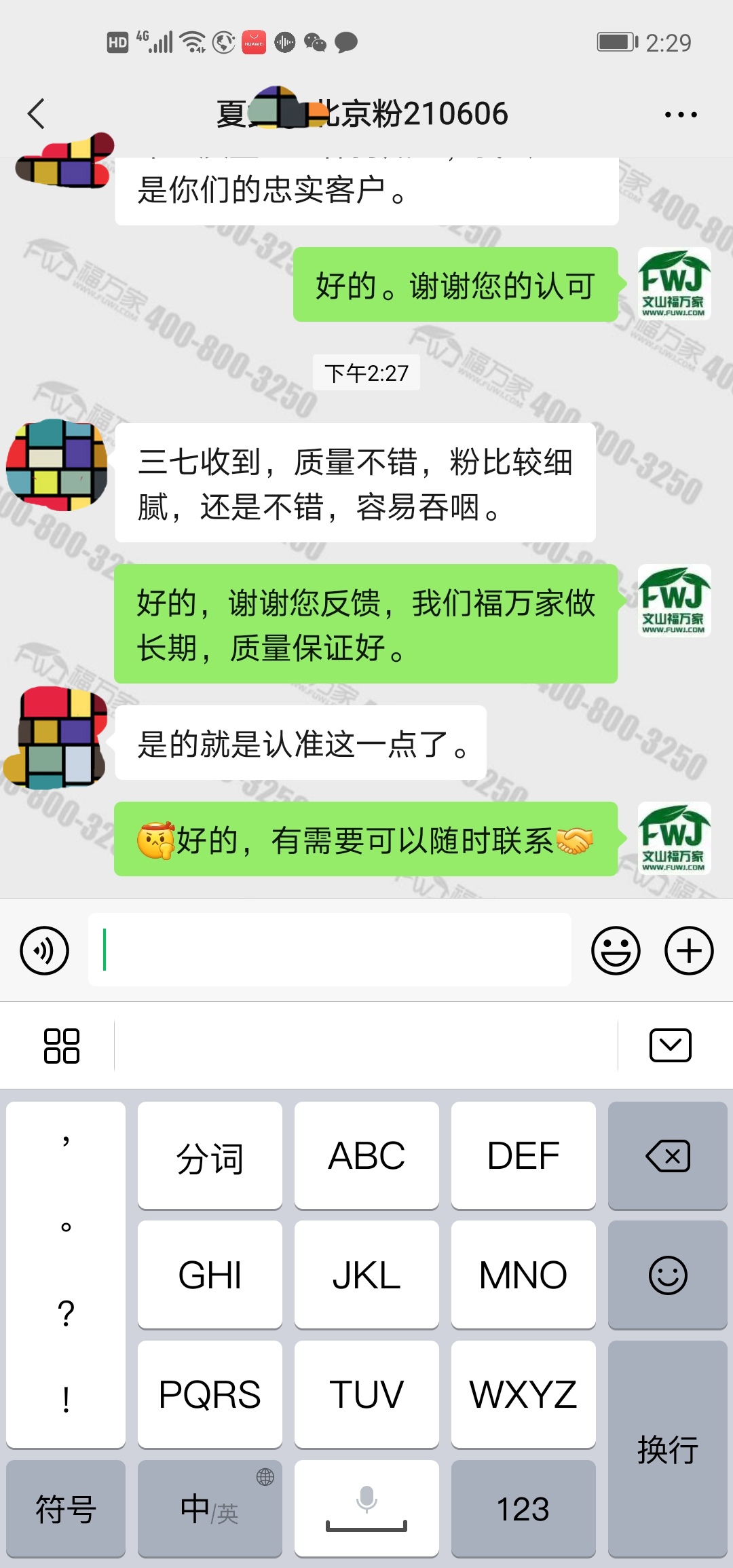The width and height of the screenshot is (733, 1568).
Task: Toggle 中/英 language input key
Action: click(210, 1508)
